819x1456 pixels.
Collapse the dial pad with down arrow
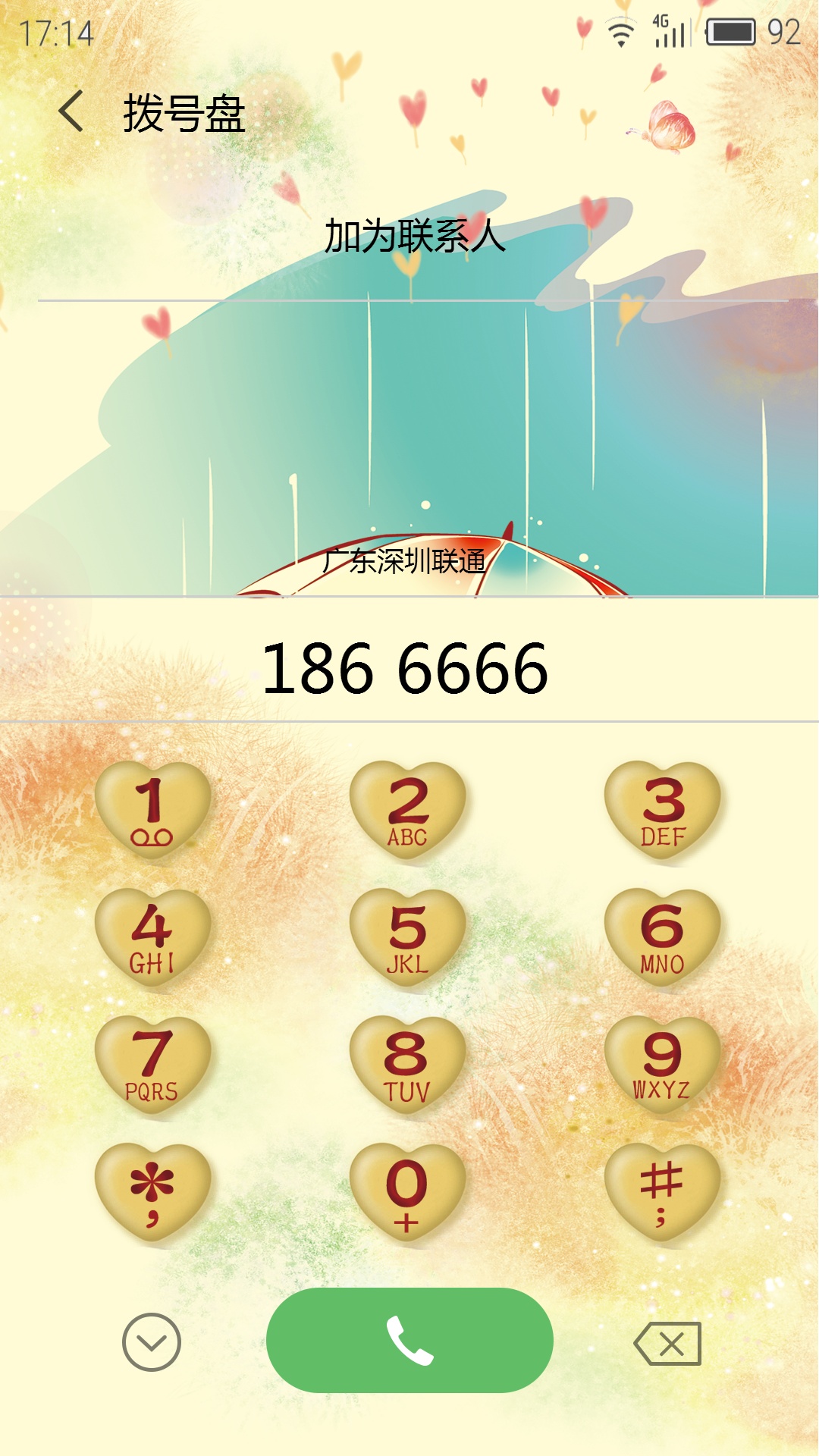point(152,1342)
